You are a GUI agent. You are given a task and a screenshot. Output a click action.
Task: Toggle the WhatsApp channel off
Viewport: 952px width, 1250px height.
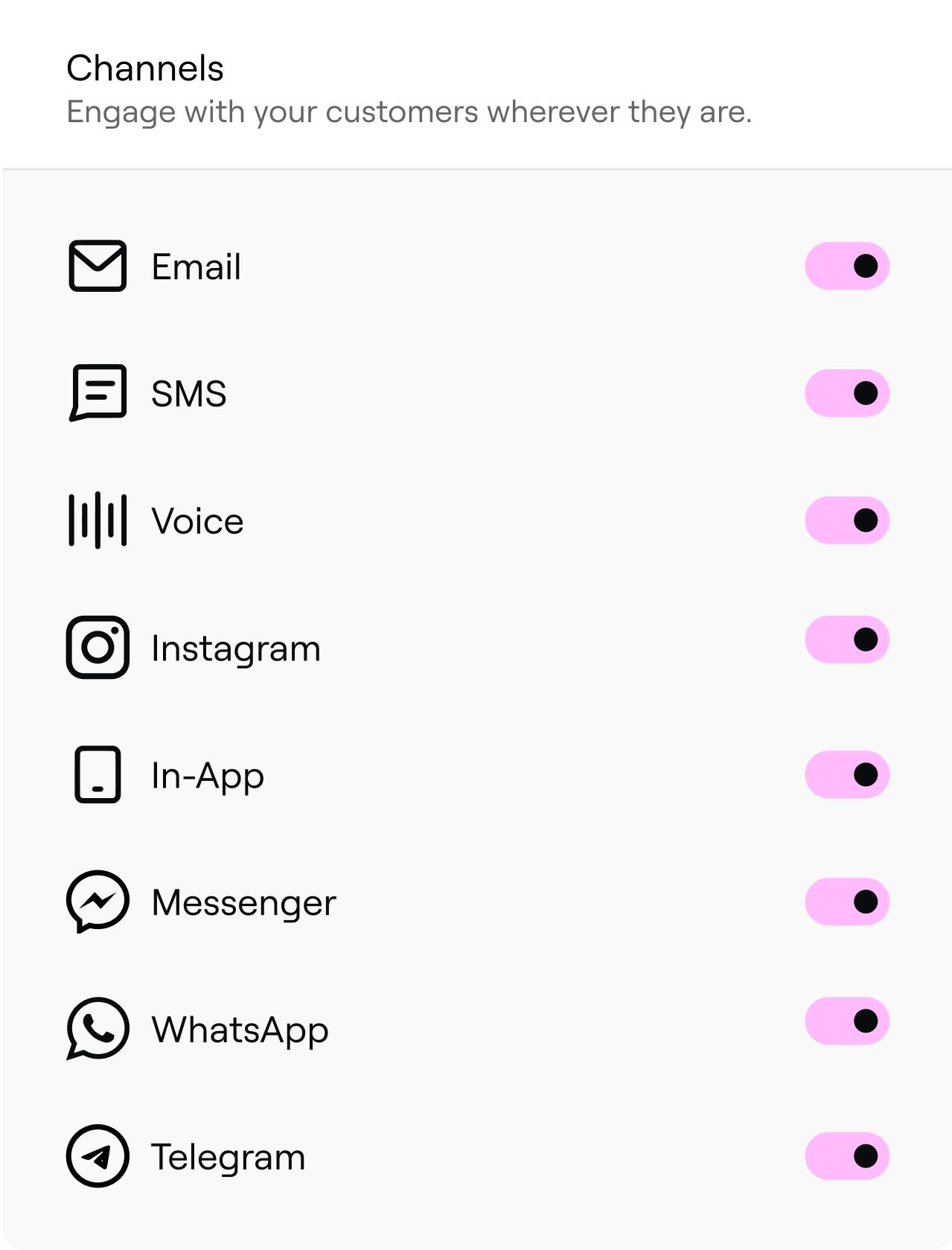click(x=847, y=1021)
